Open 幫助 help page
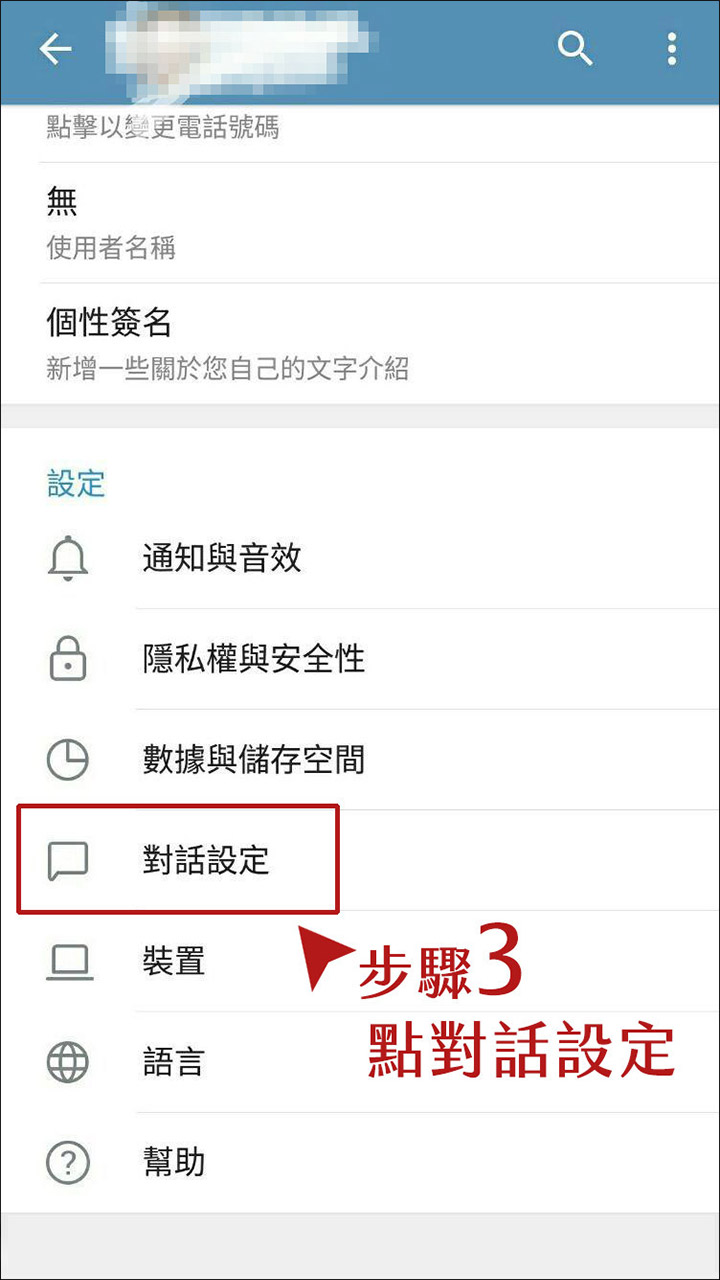The image size is (720, 1280). pos(360,1162)
